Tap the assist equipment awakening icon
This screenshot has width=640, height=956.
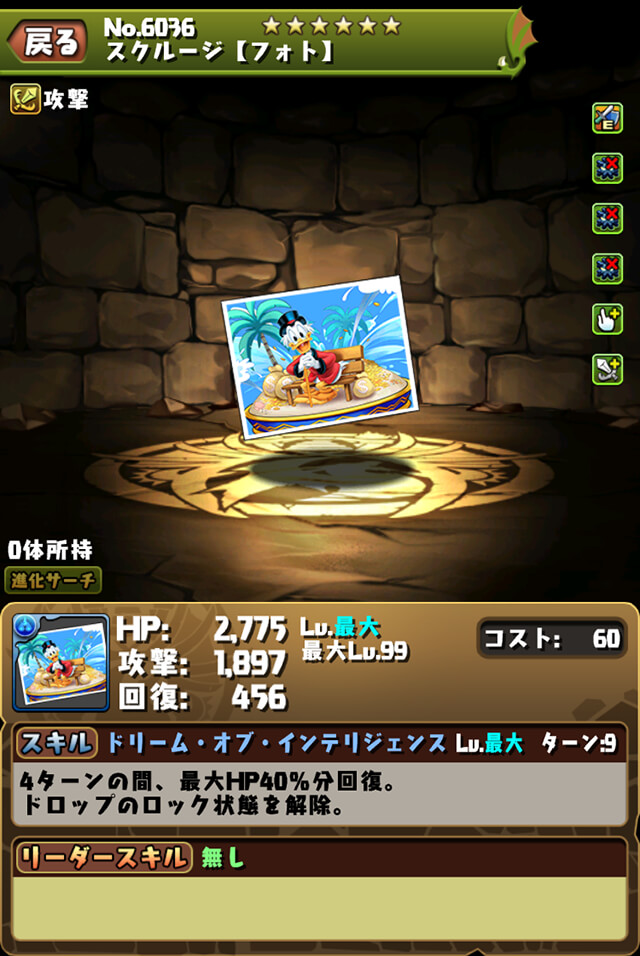(x=608, y=118)
